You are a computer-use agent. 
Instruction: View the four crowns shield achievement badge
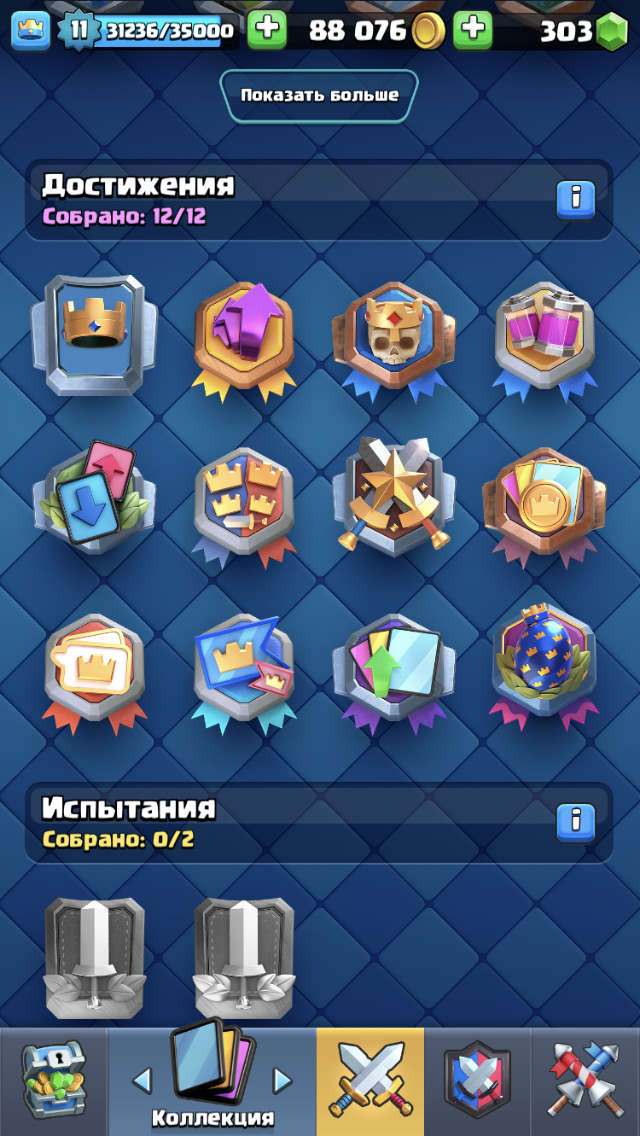click(x=243, y=502)
